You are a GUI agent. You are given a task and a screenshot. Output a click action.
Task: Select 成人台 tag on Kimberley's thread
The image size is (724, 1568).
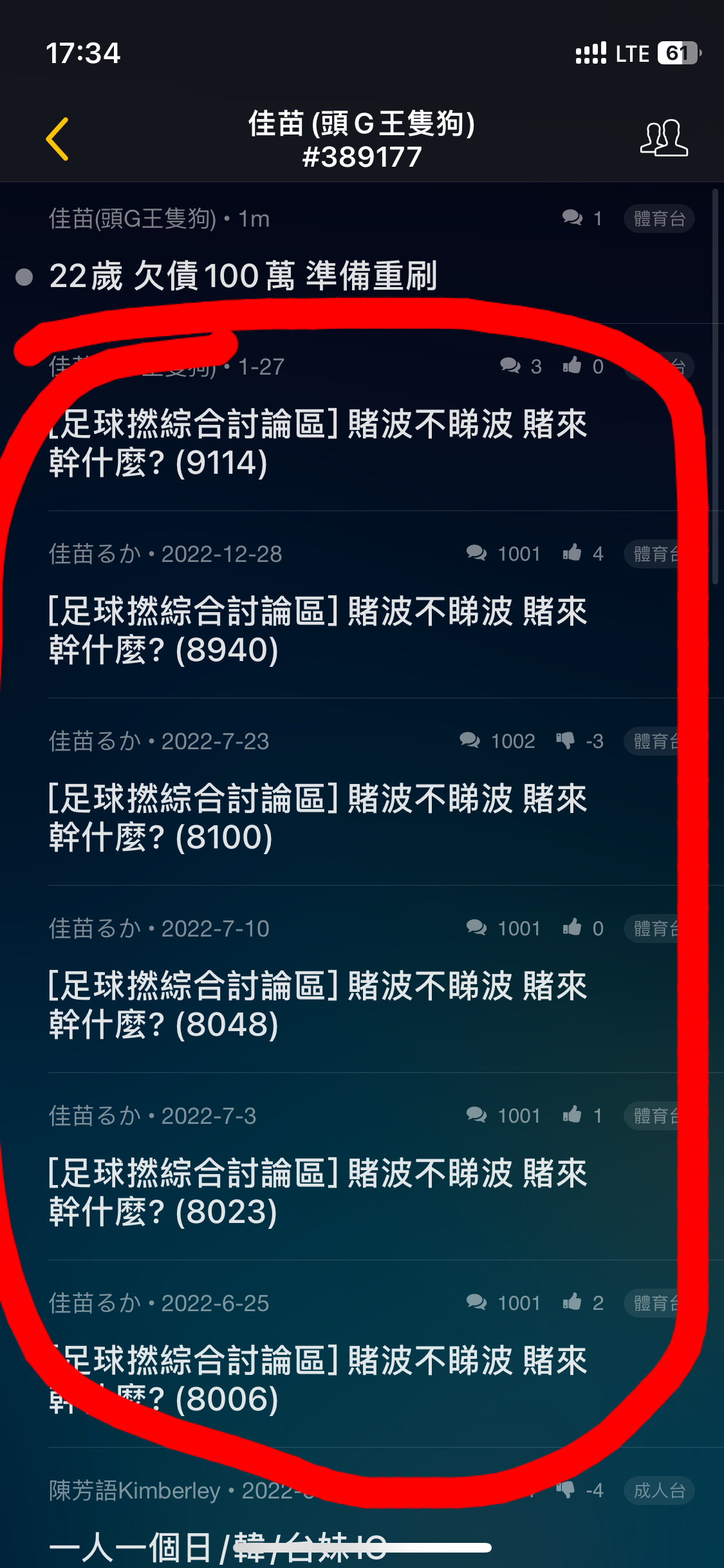(x=659, y=1490)
